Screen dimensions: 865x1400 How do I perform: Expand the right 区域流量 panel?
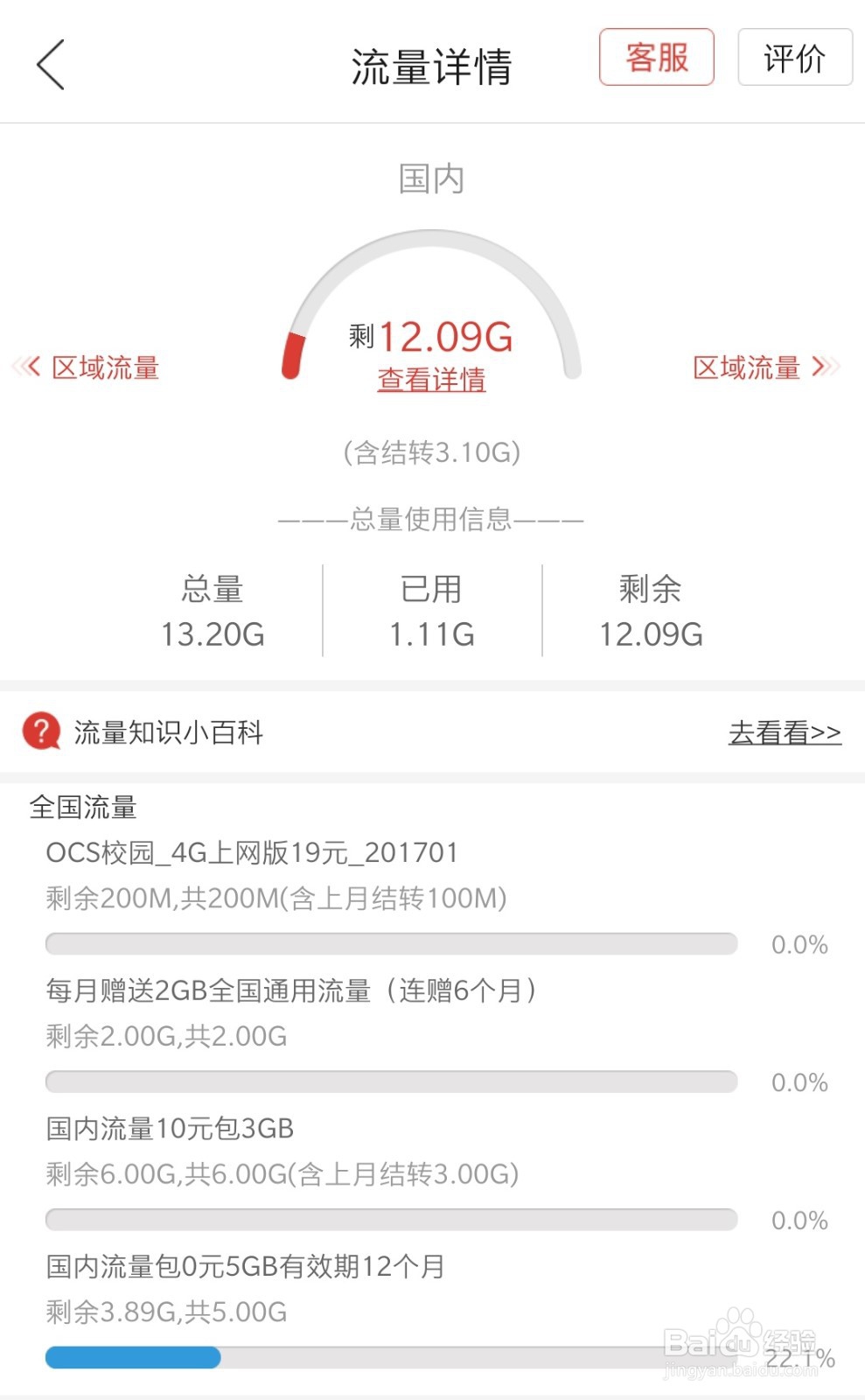(x=748, y=367)
